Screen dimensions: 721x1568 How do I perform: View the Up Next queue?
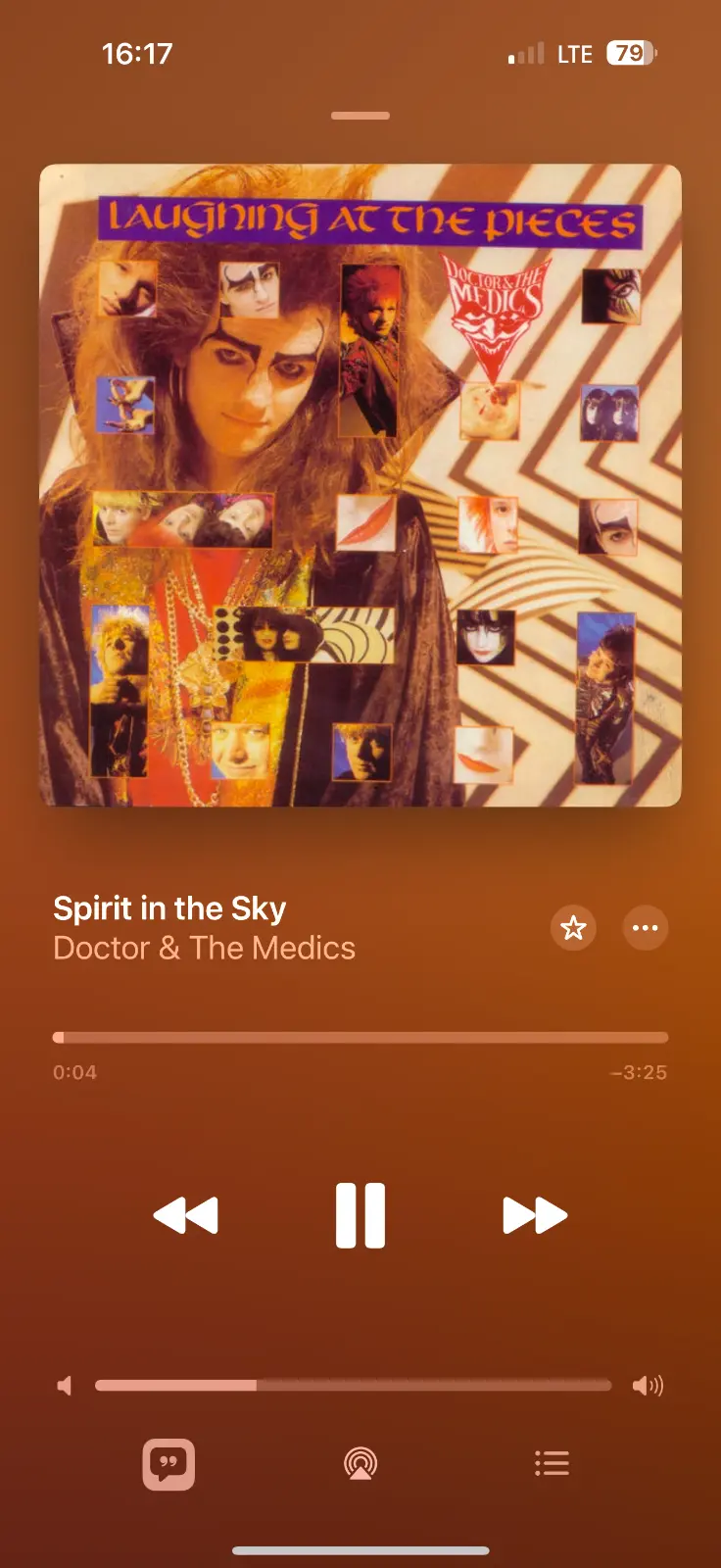click(x=552, y=1464)
